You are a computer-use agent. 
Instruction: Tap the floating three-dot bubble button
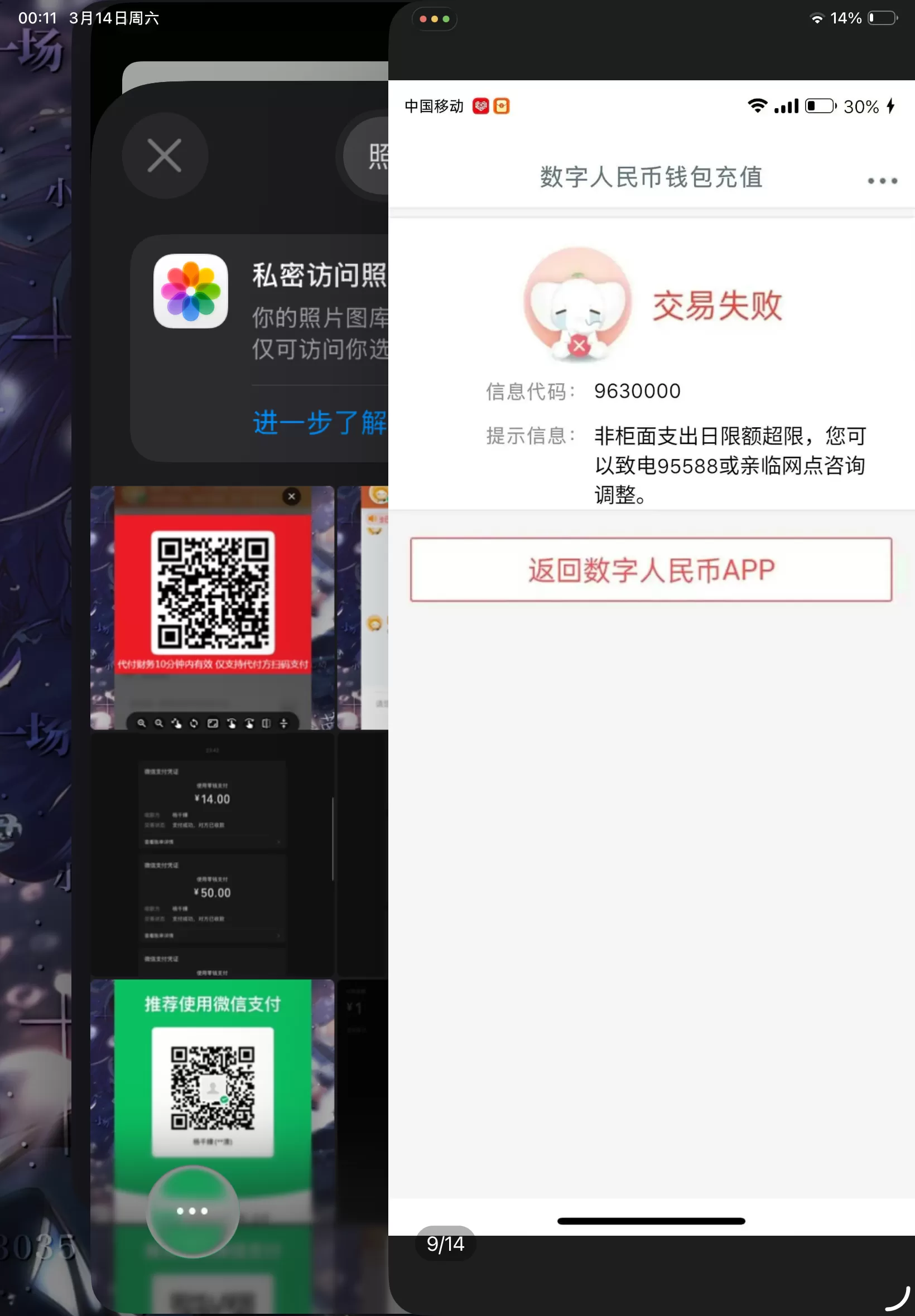pyautogui.click(x=192, y=1211)
